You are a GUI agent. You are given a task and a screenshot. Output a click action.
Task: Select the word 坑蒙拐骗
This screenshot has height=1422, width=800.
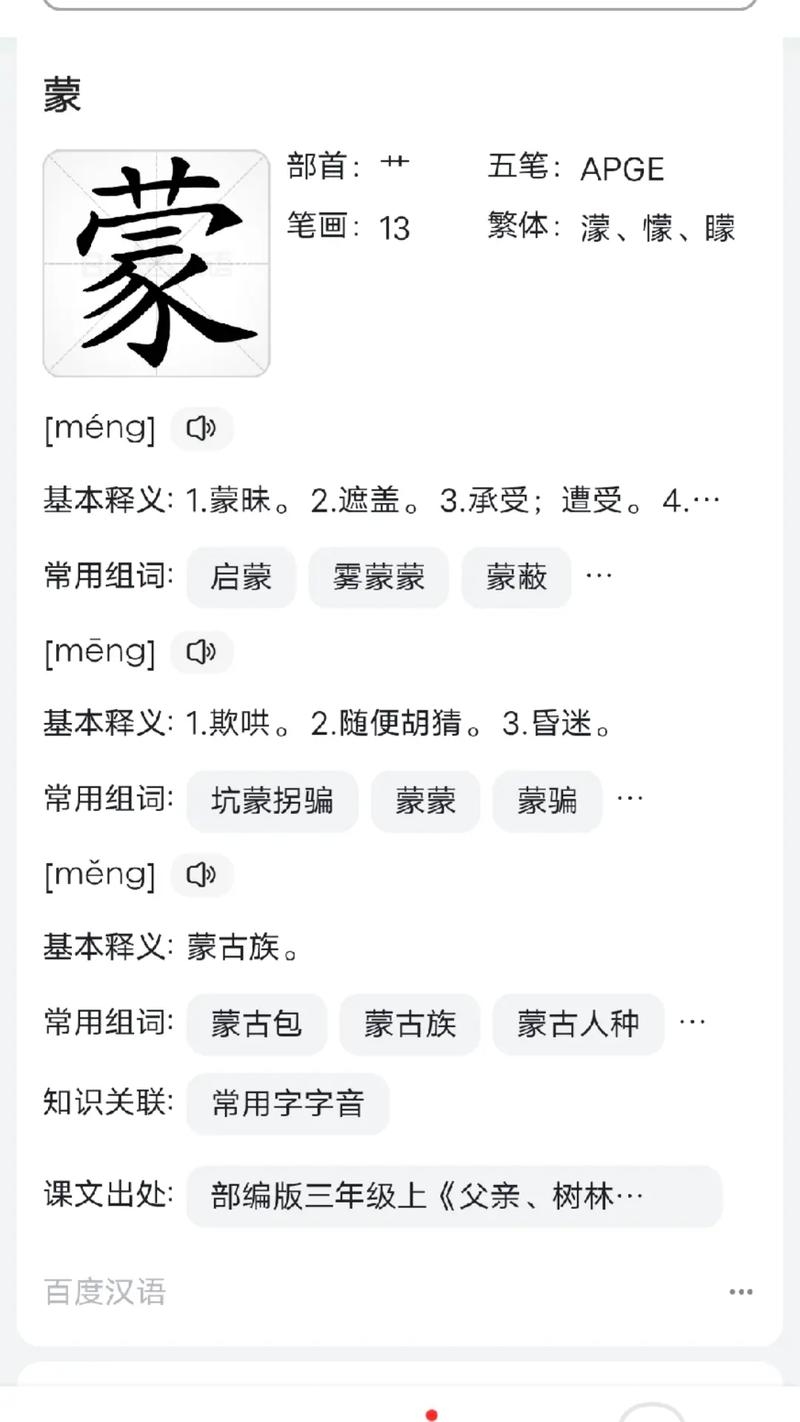pos(272,801)
